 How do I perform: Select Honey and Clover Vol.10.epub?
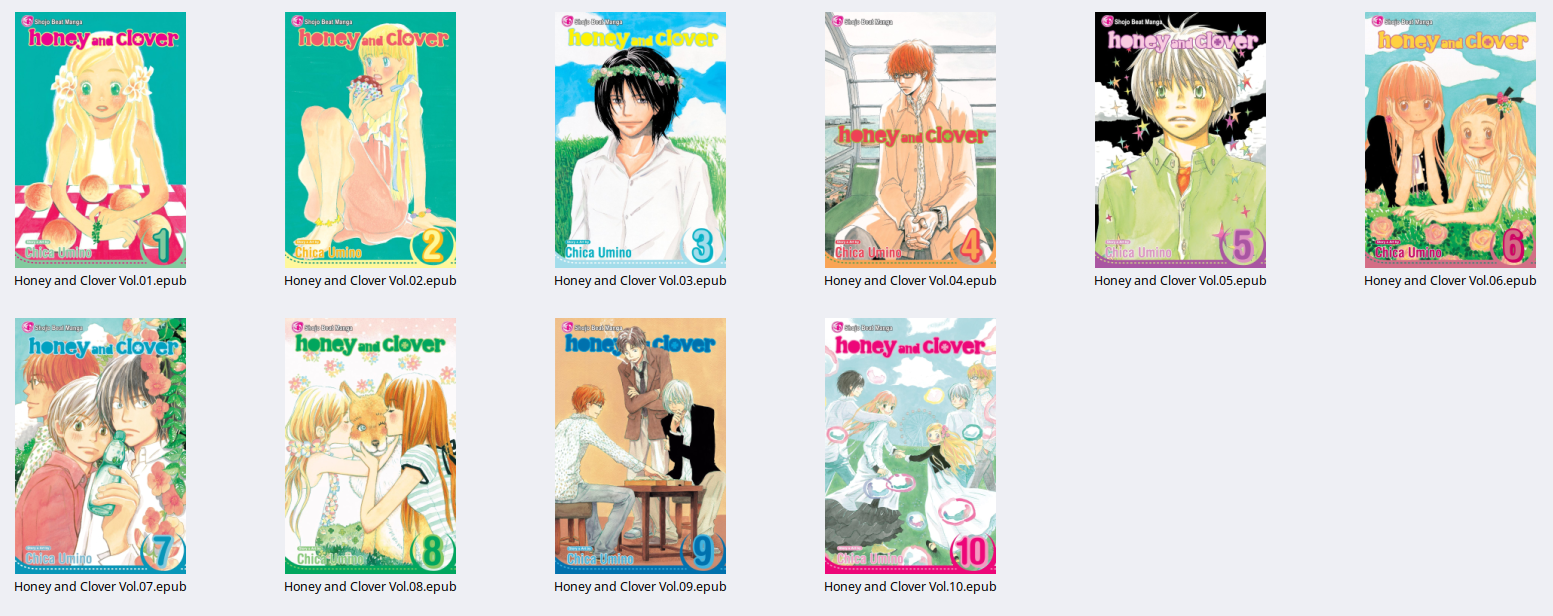[910, 446]
